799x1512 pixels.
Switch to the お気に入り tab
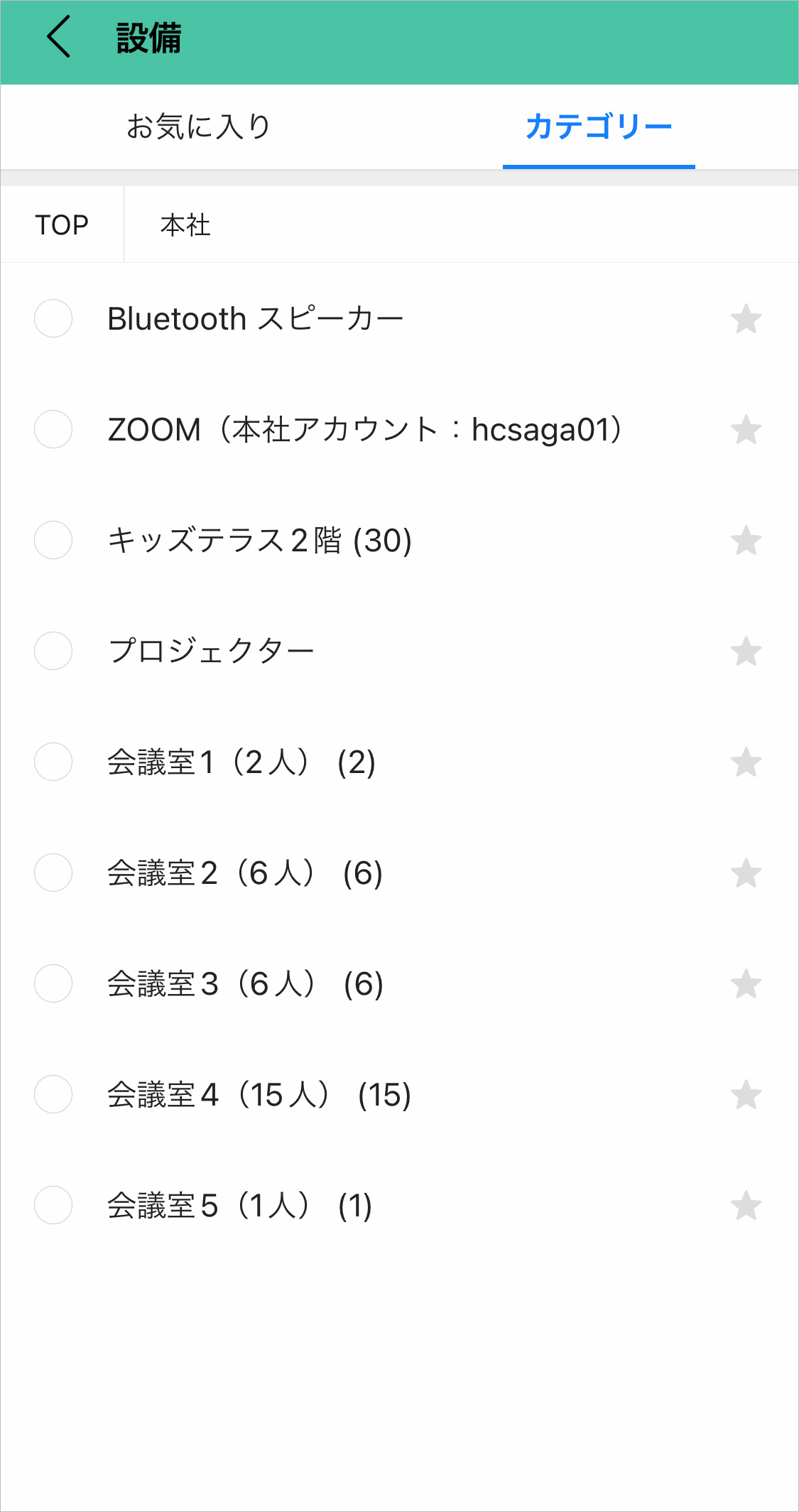(198, 127)
